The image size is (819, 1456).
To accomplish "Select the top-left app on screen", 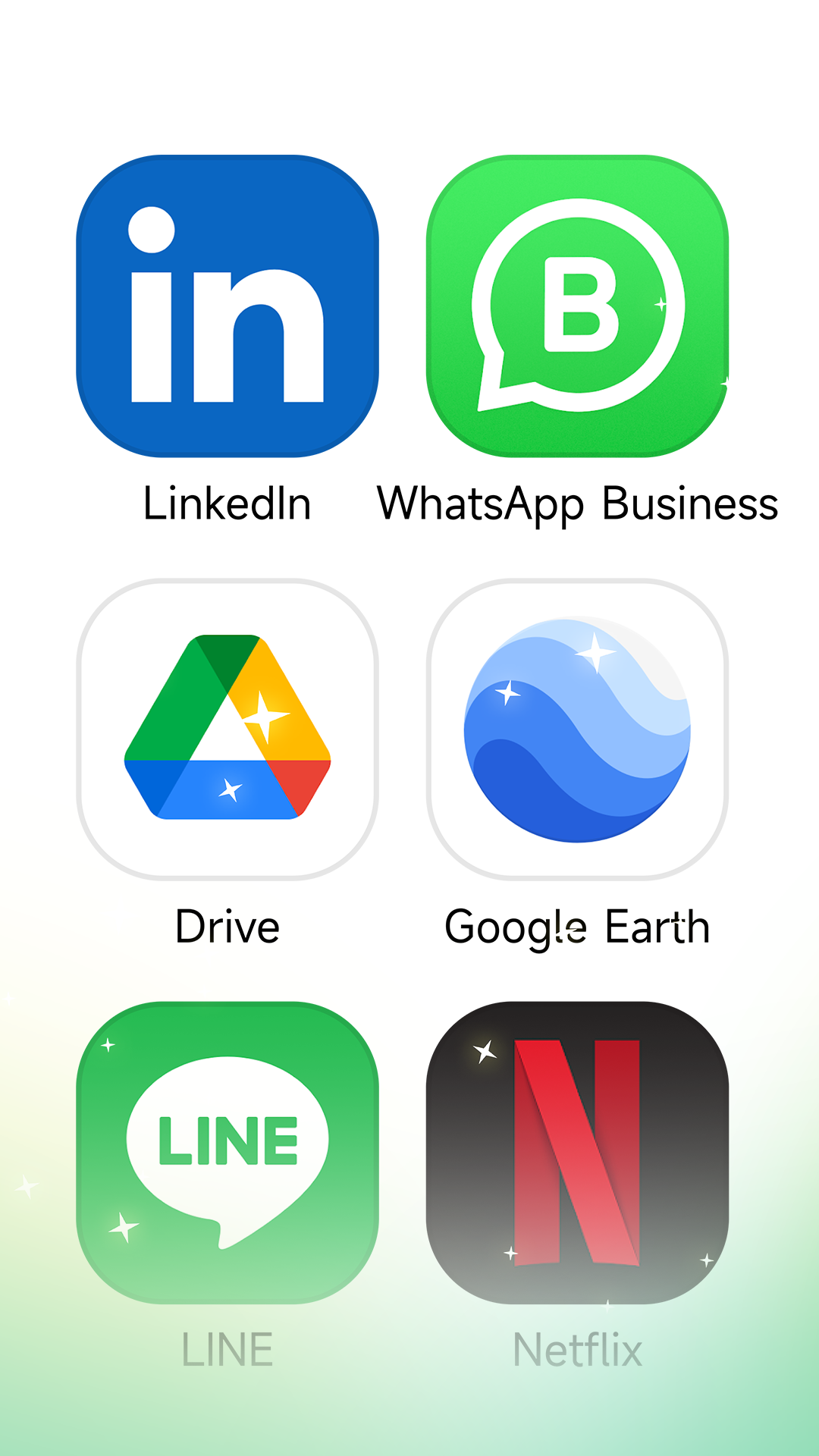I will pyautogui.click(x=227, y=303).
